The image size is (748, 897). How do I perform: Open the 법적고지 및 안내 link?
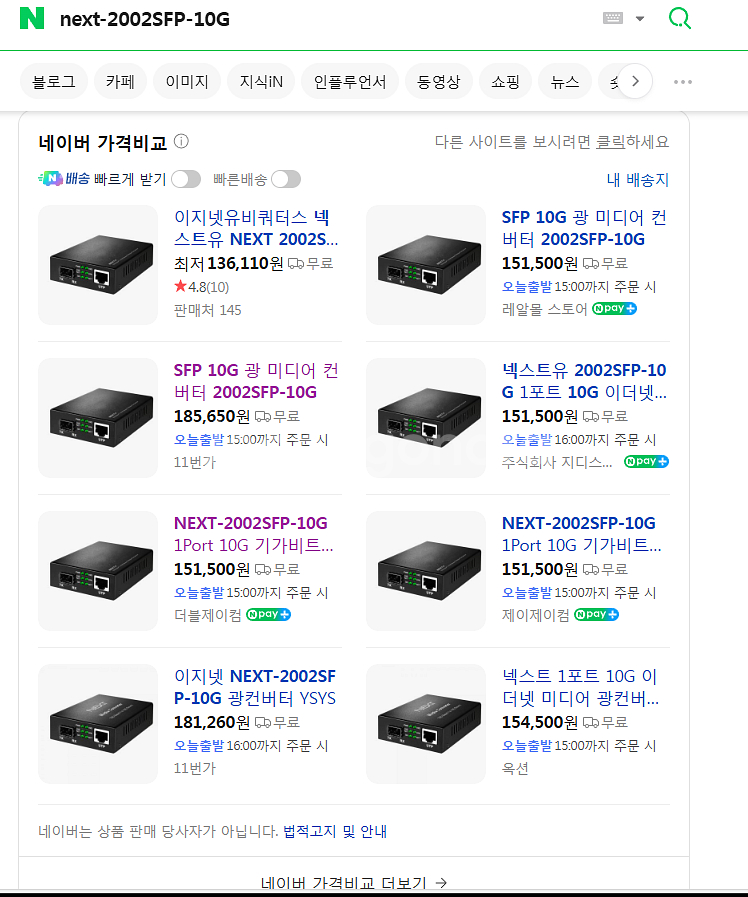335,831
